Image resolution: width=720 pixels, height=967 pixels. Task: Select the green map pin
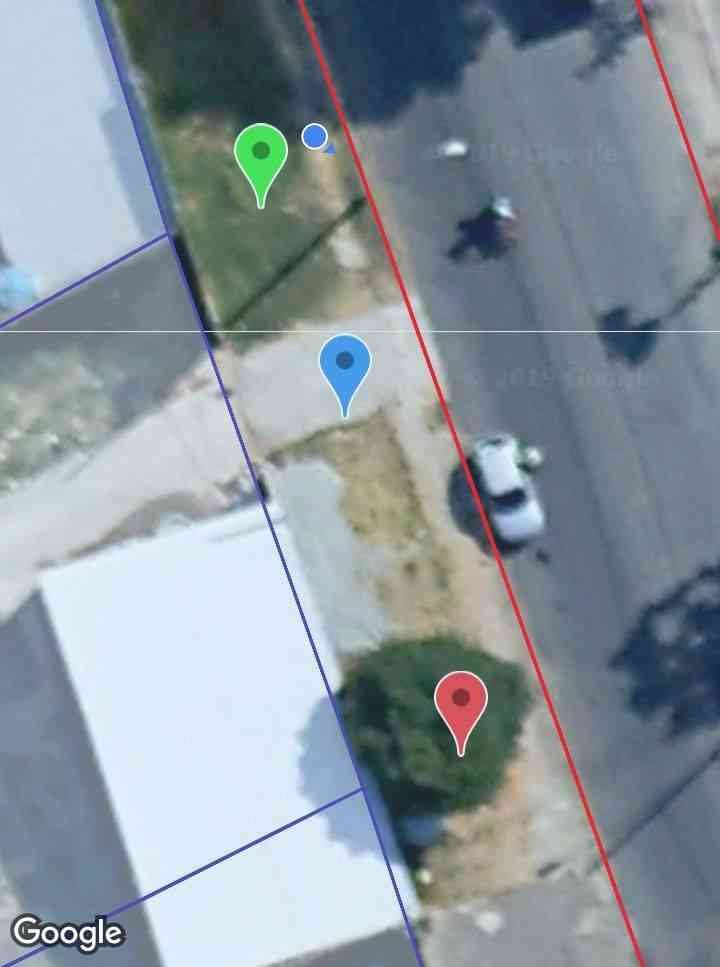[x=261, y=156]
